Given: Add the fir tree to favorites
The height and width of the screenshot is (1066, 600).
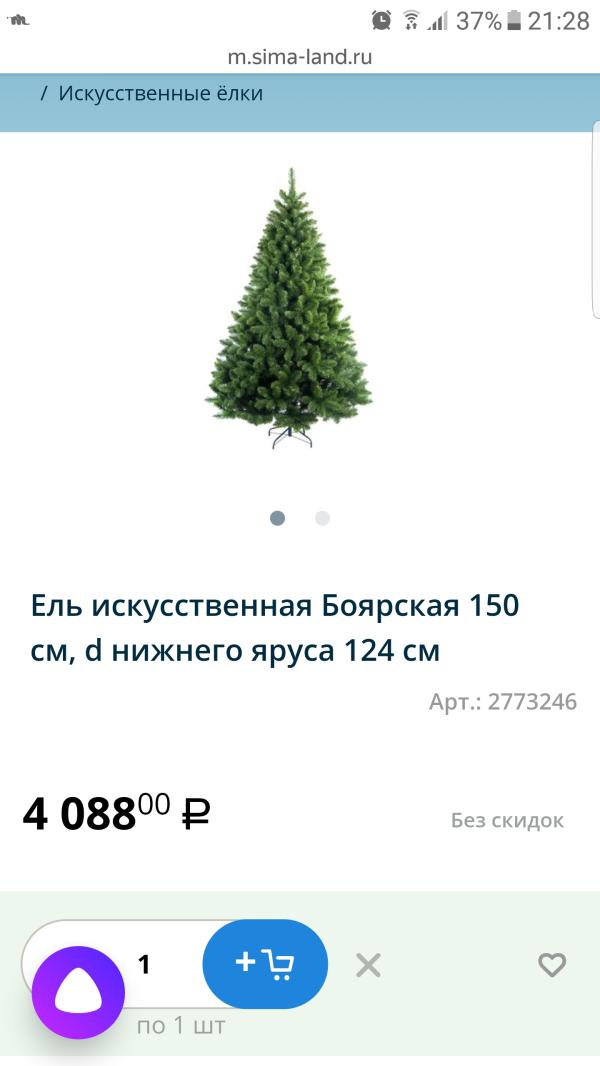Looking at the screenshot, I should point(552,965).
